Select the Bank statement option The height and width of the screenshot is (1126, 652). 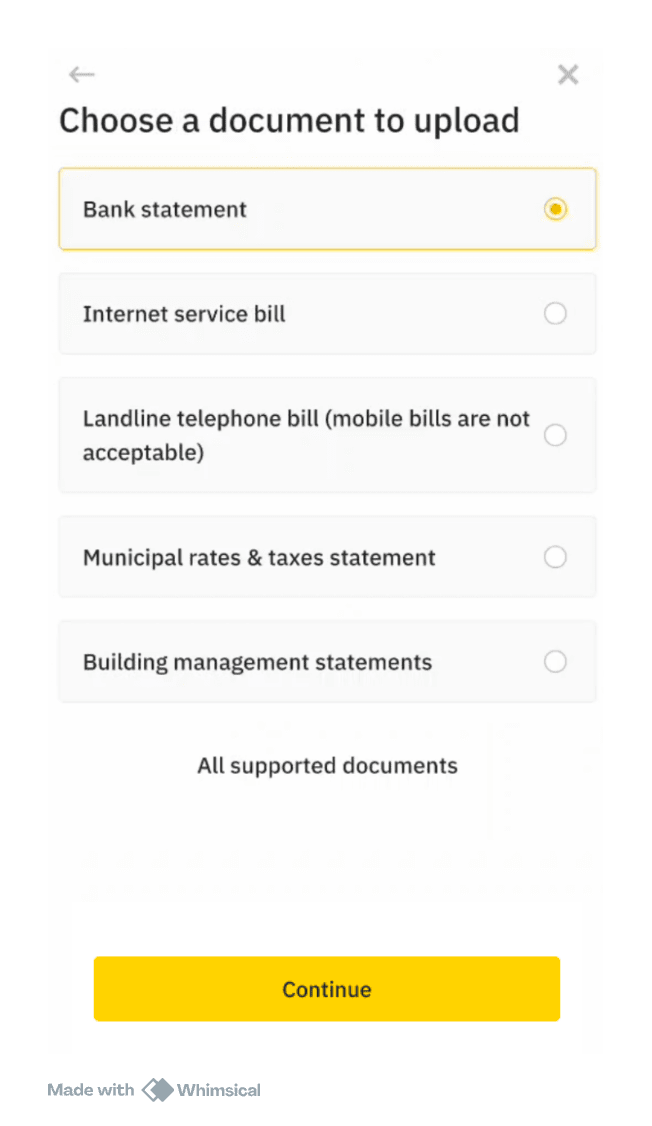tap(327, 209)
